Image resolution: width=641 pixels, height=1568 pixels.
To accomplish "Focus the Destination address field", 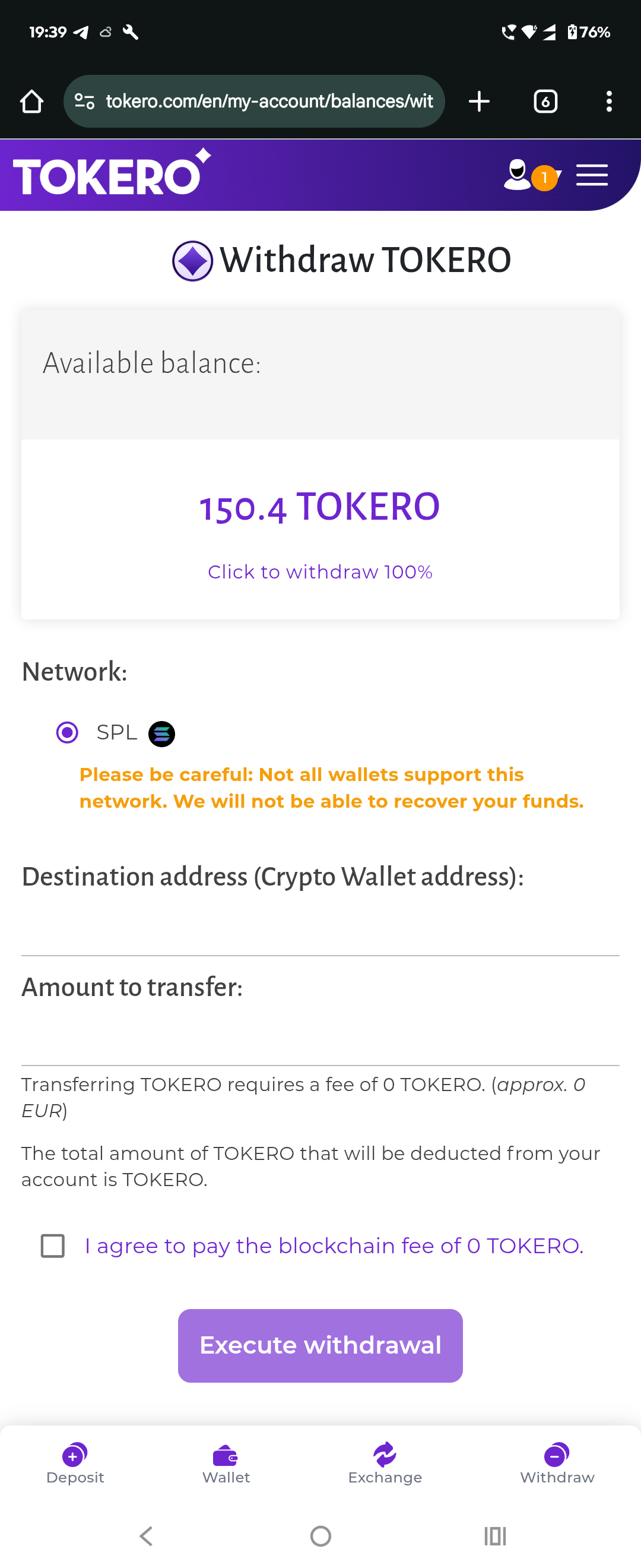I will pos(320,931).
